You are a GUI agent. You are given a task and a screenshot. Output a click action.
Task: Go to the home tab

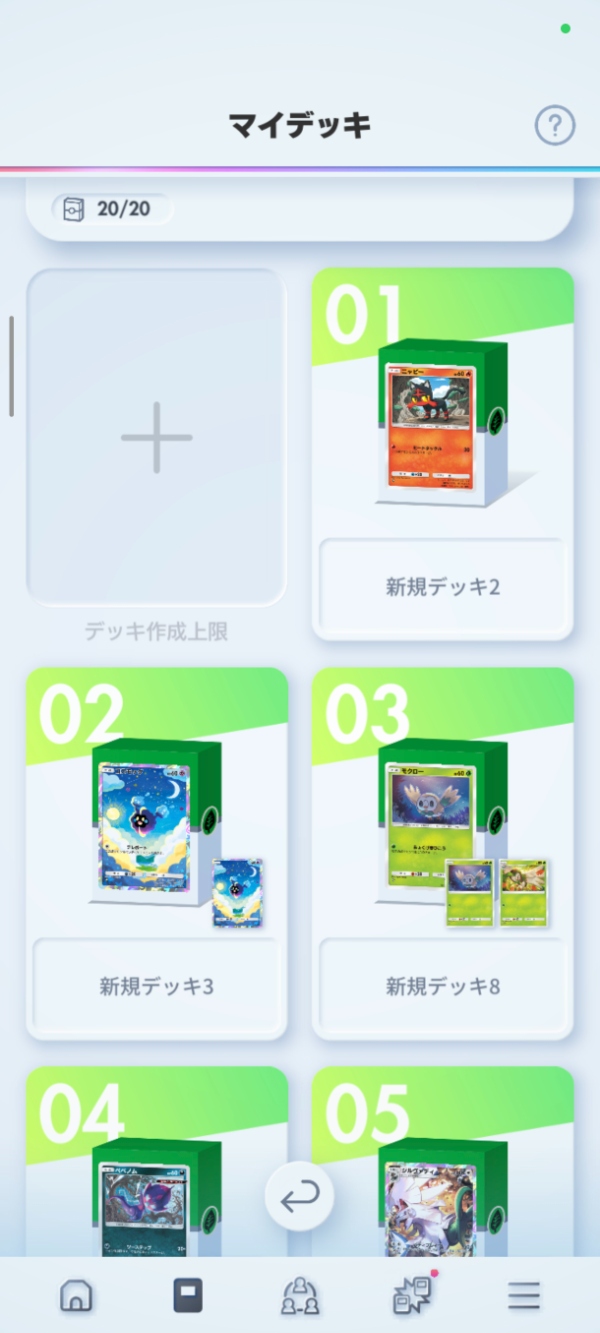click(76, 1296)
